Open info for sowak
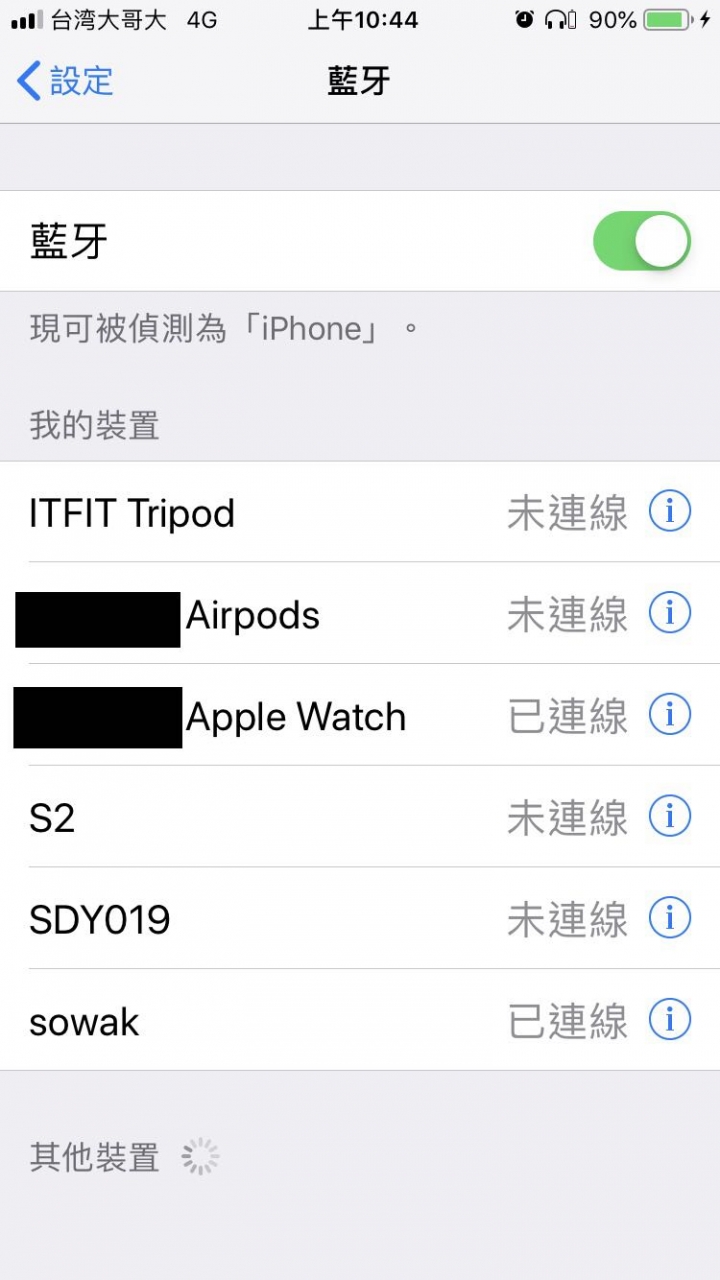 670,1020
